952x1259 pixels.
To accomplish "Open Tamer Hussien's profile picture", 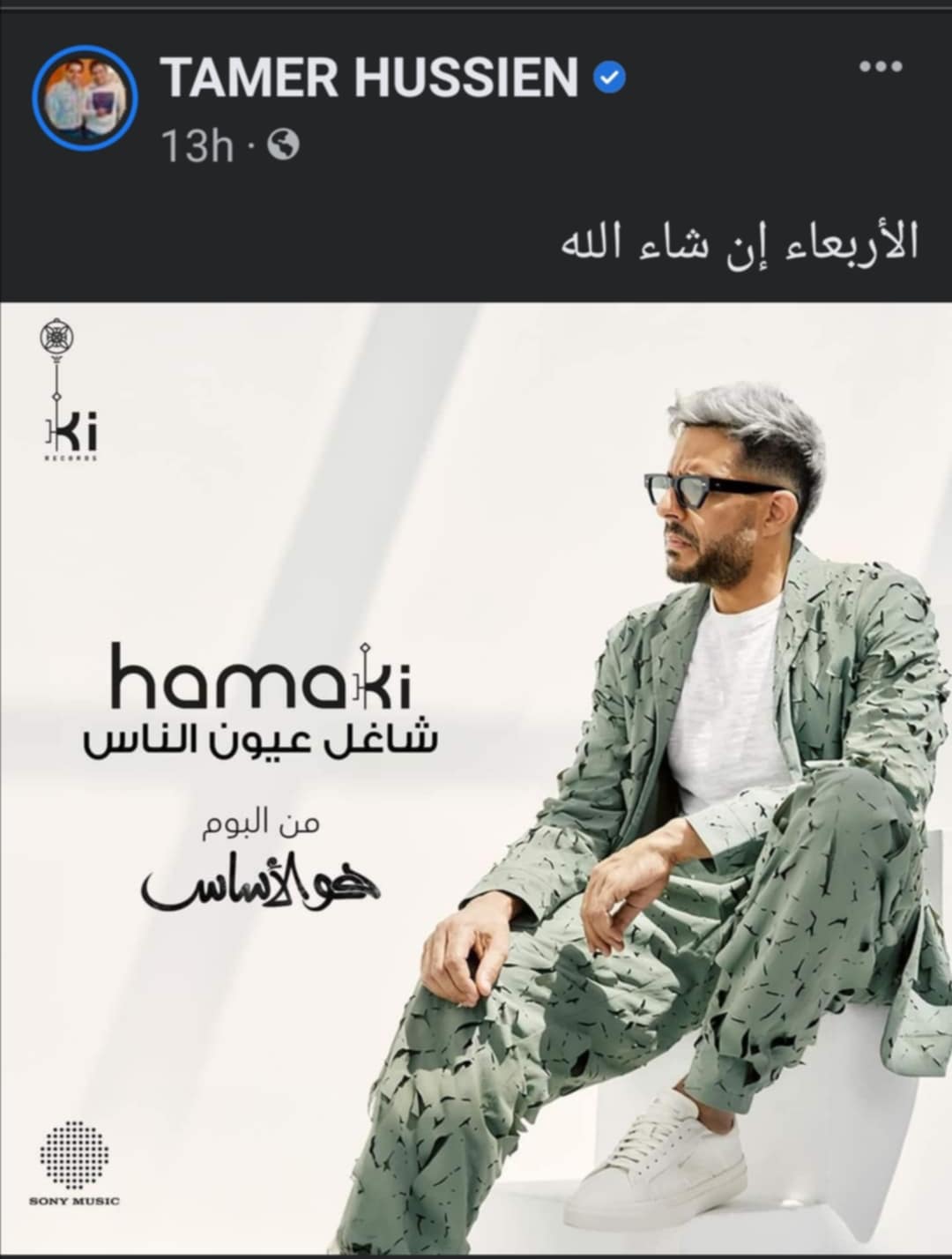I will [85, 97].
